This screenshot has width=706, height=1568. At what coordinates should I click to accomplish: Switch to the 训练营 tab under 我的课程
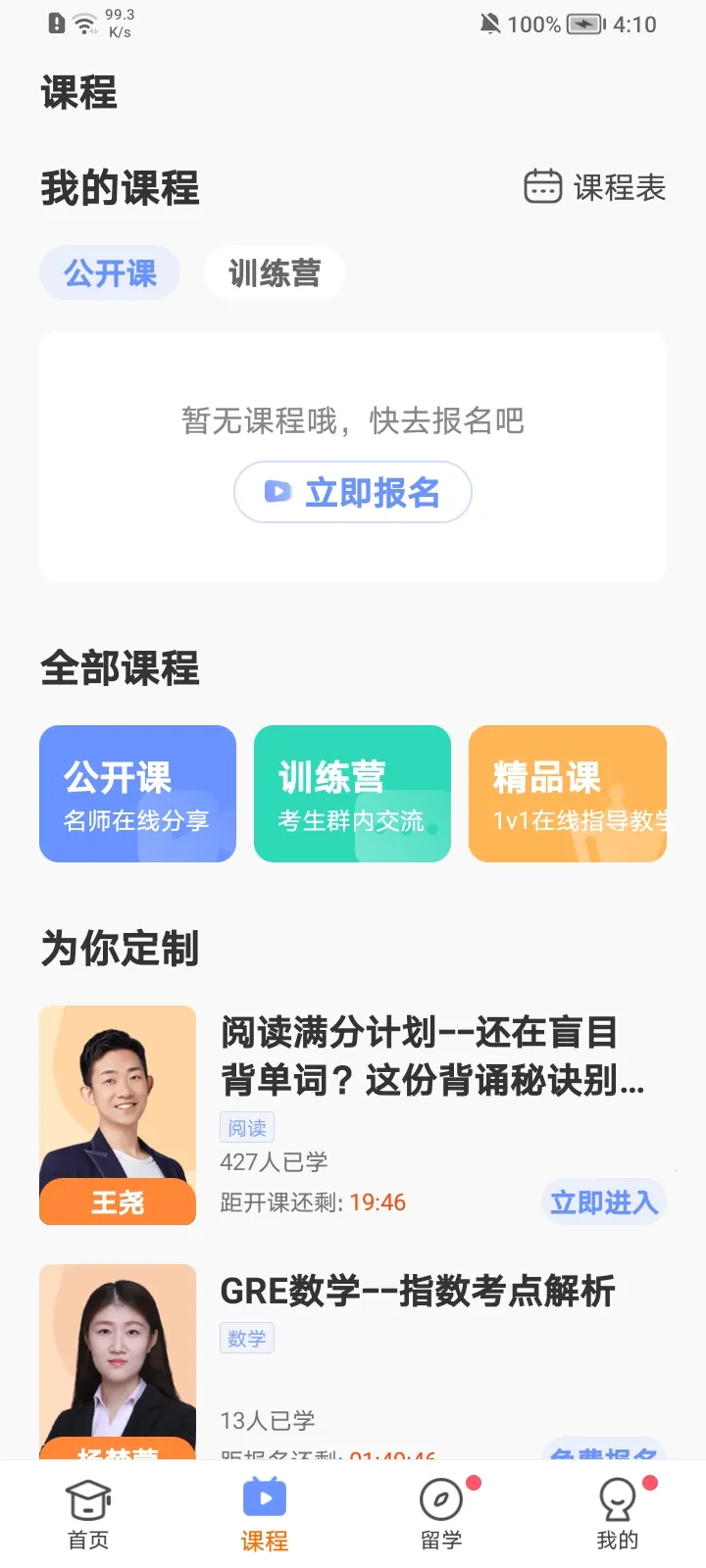click(274, 273)
